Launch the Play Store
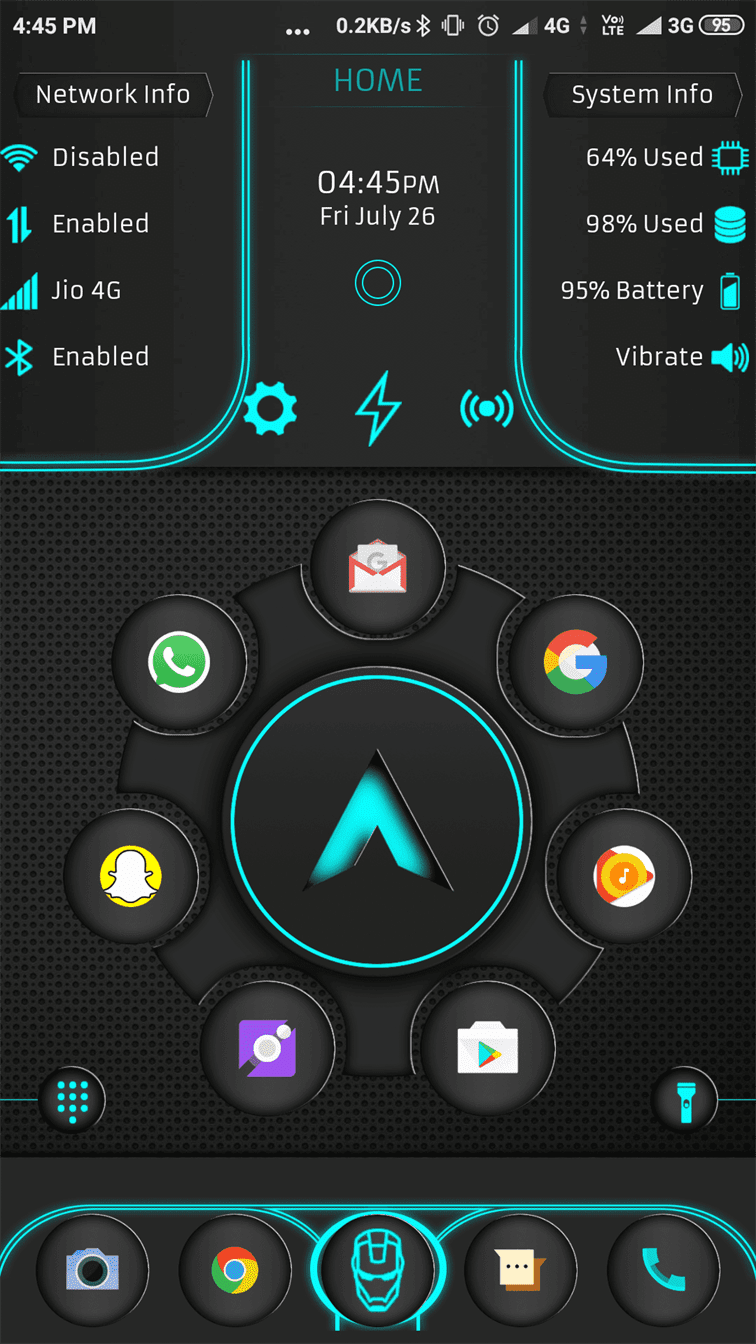 [x=487, y=1047]
